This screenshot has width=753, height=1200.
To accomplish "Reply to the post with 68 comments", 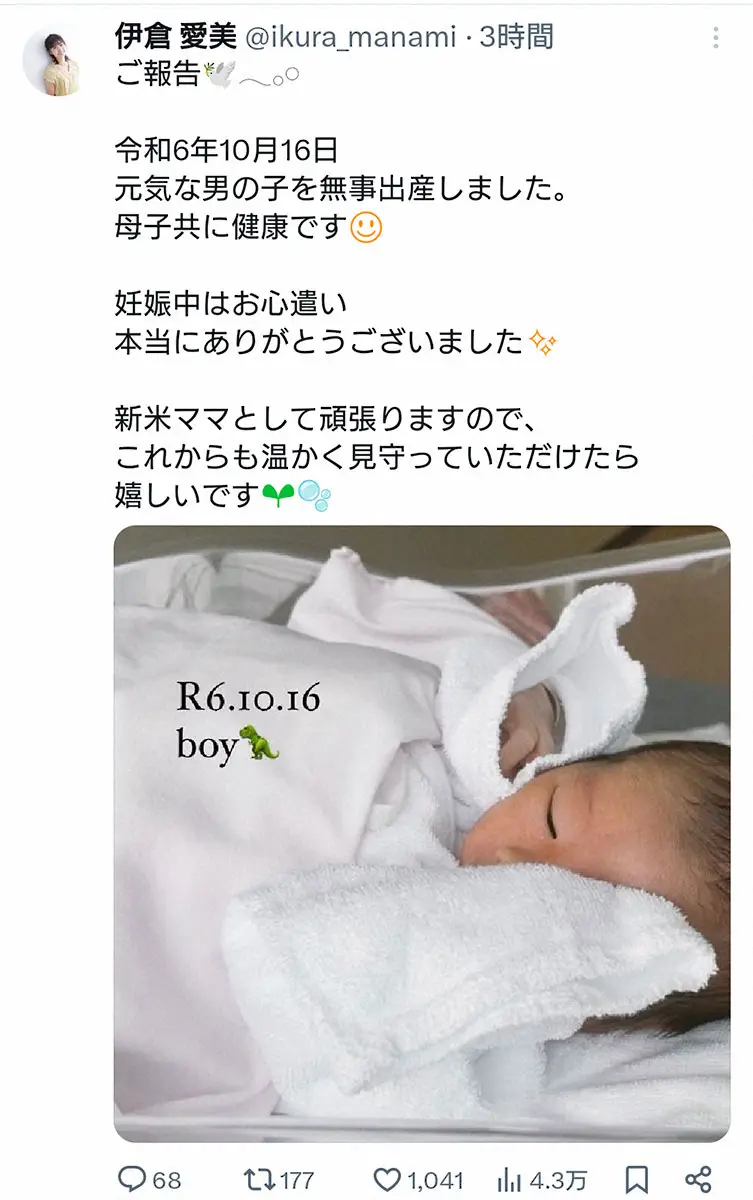I will pyautogui.click(x=133, y=1178).
